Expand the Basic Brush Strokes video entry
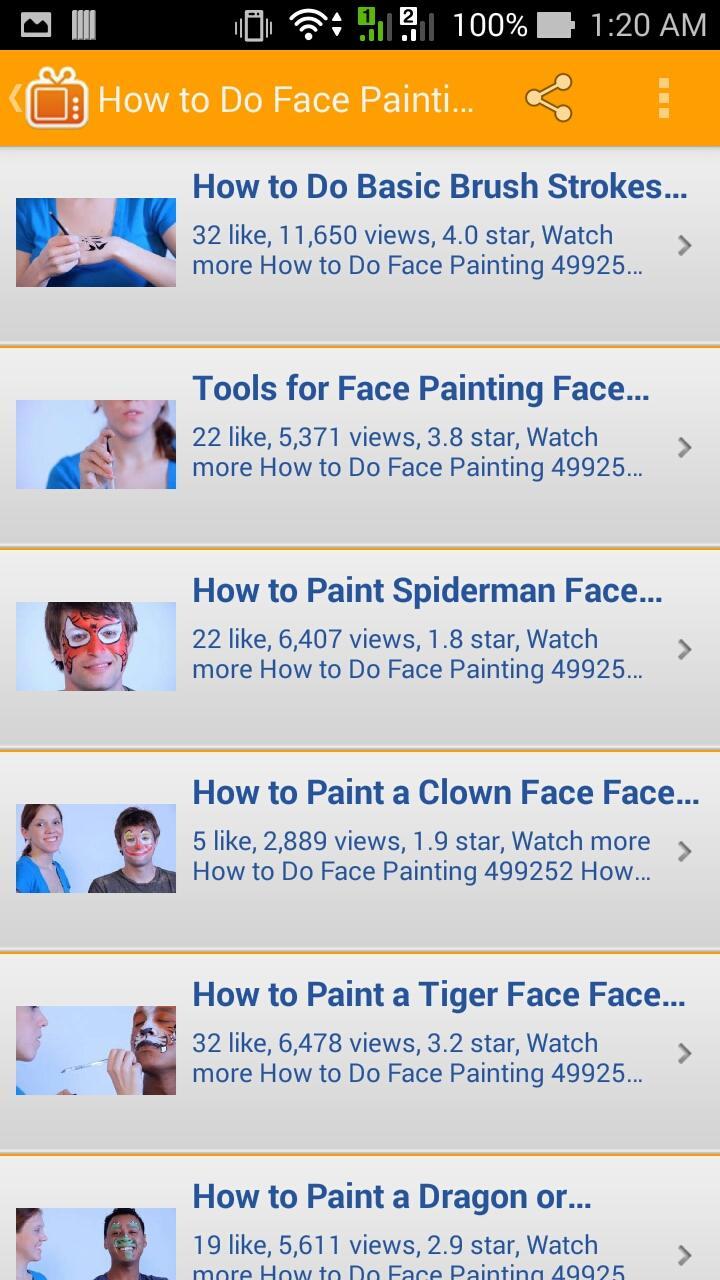 [x=684, y=244]
